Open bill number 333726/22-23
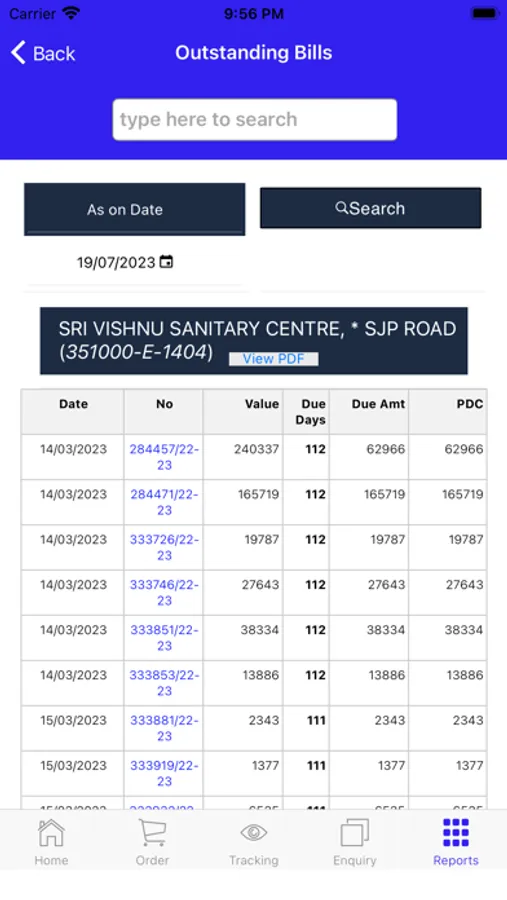This screenshot has width=507, height=900. pos(164,548)
